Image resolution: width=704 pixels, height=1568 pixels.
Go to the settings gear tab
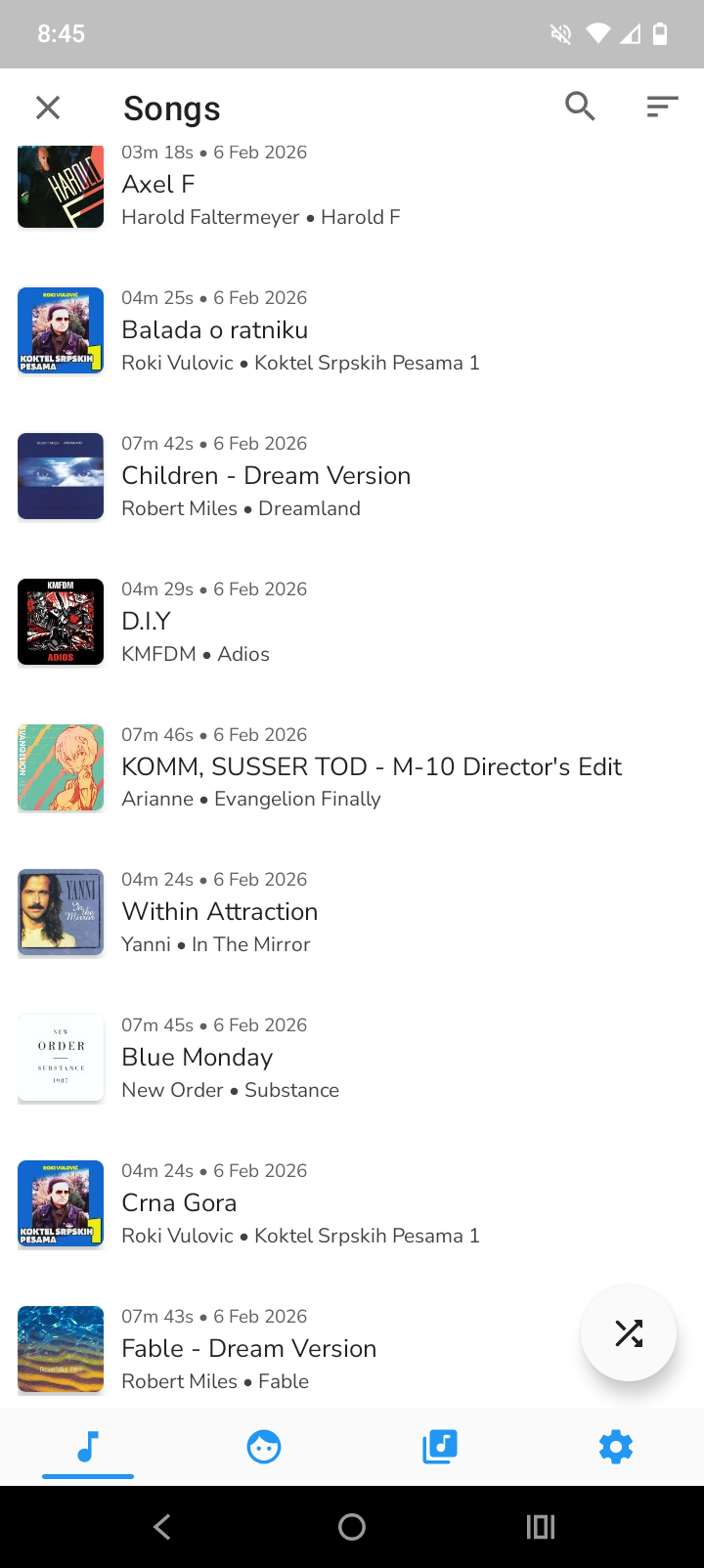616,1446
